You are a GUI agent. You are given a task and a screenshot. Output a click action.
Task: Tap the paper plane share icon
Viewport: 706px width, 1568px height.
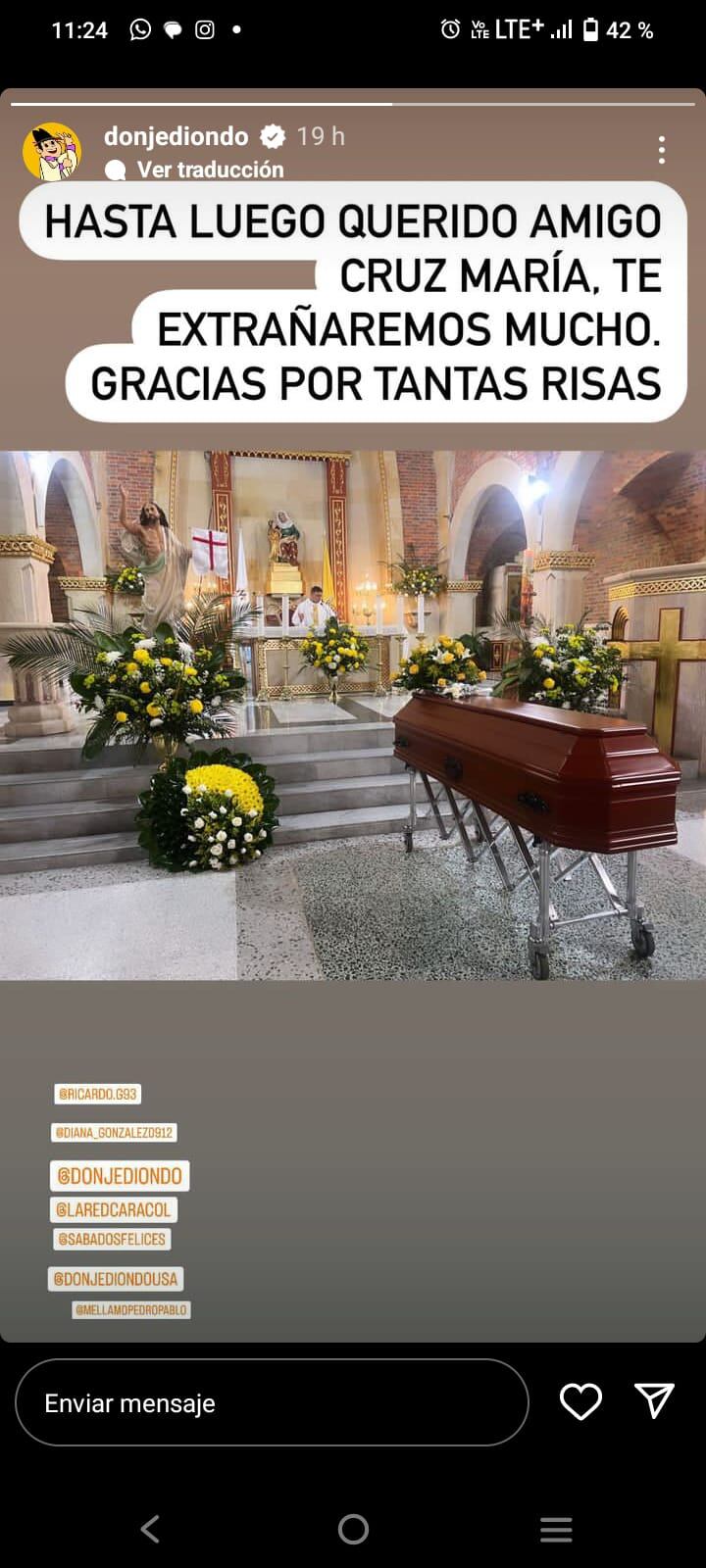click(655, 1402)
